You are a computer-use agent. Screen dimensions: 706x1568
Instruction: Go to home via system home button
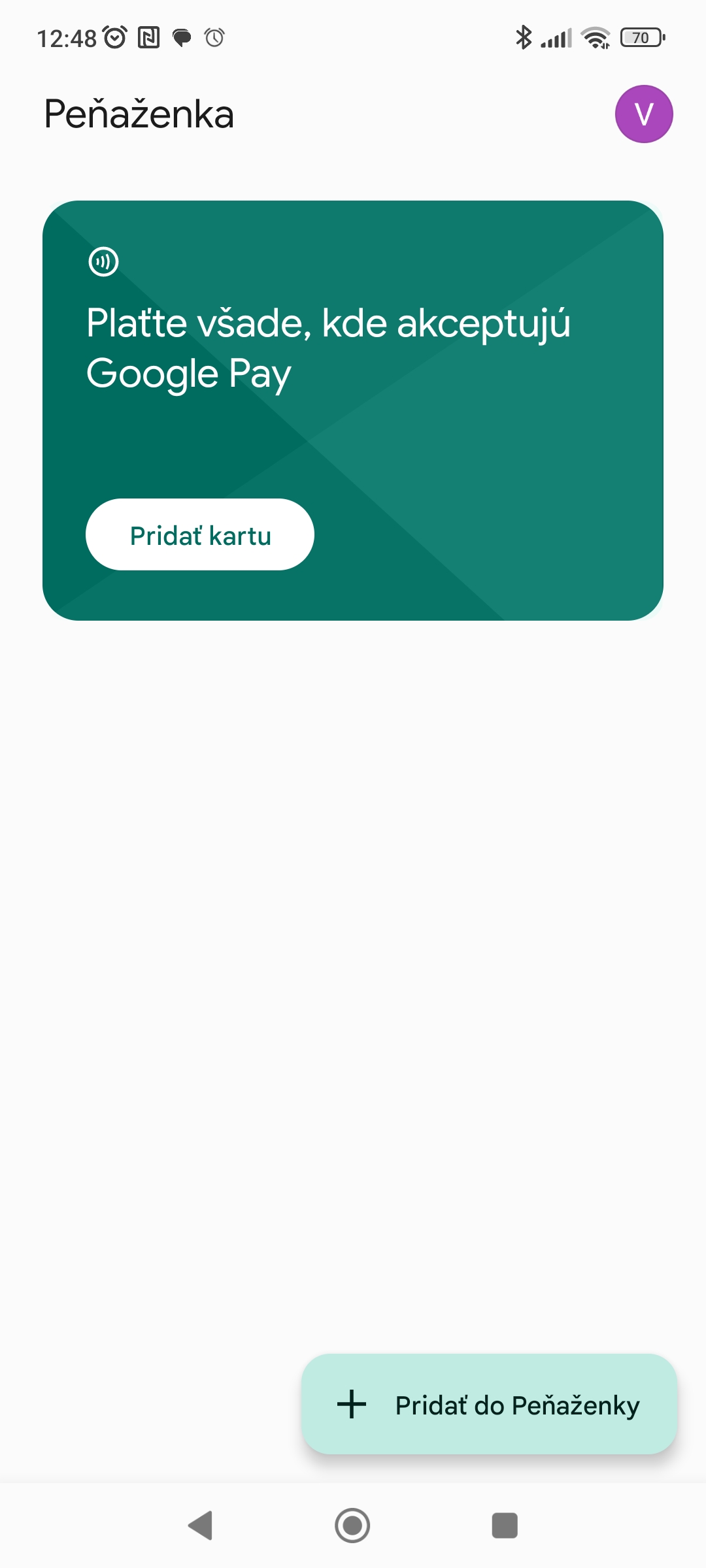(352, 1526)
